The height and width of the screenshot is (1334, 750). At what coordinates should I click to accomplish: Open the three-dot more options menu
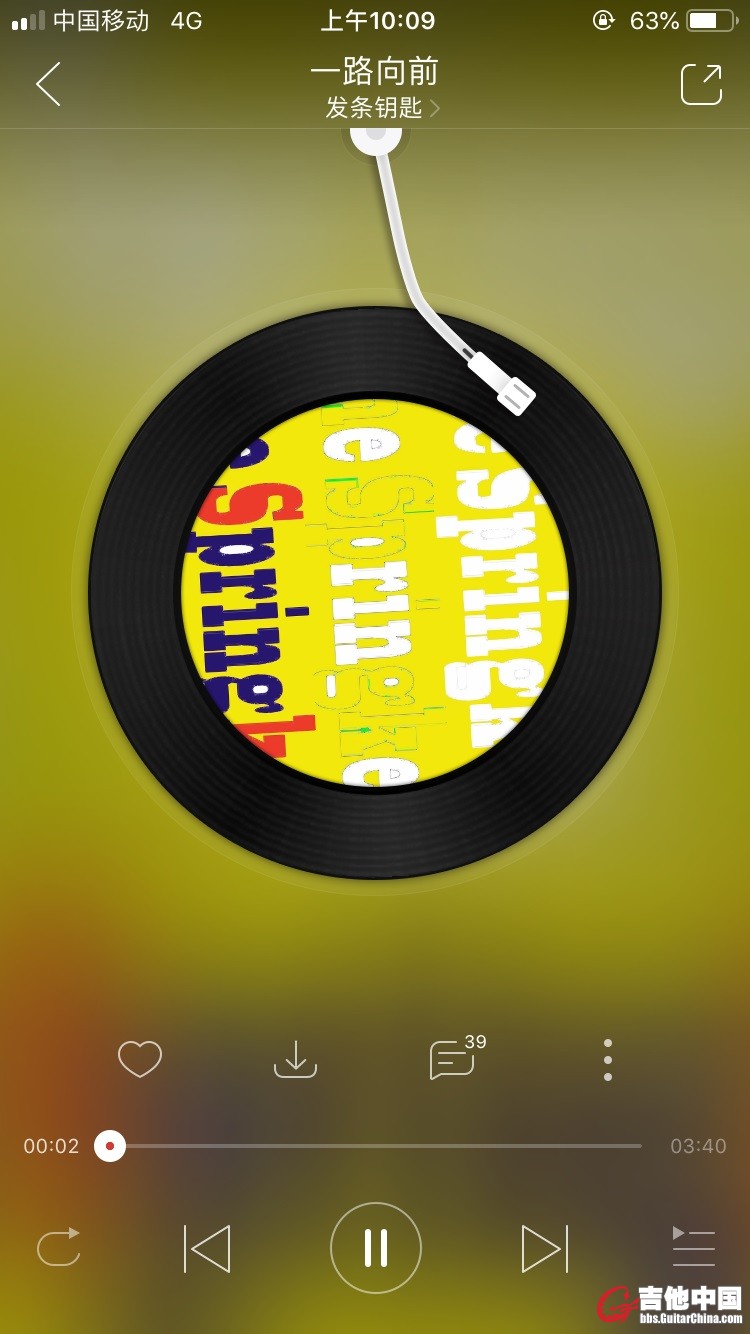(x=607, y=1059)
